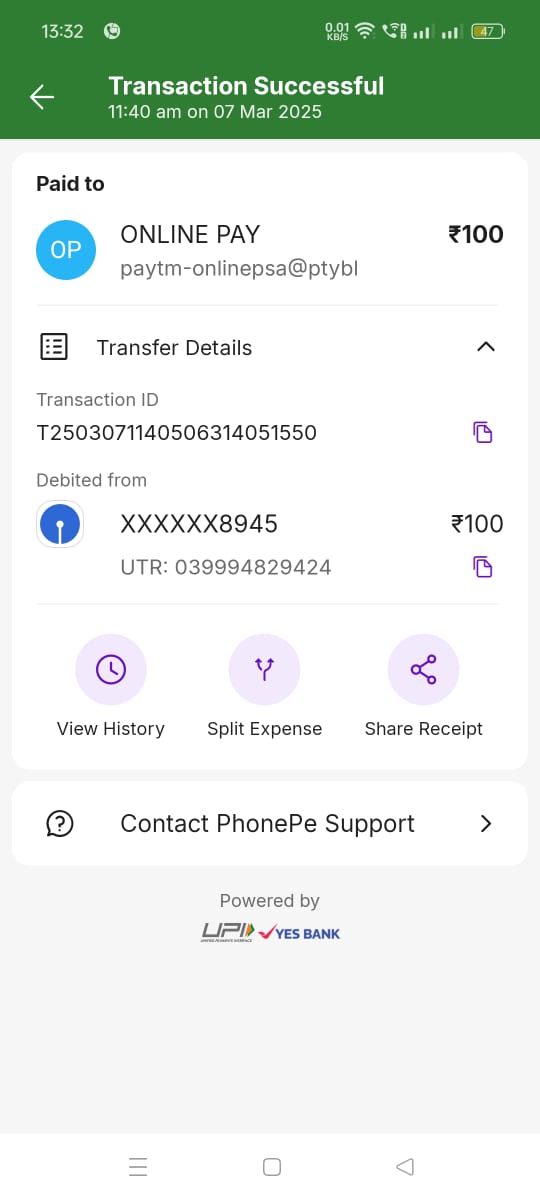Share the payment receipt
Screen dimensions: 540x1200
coord(423,687)
